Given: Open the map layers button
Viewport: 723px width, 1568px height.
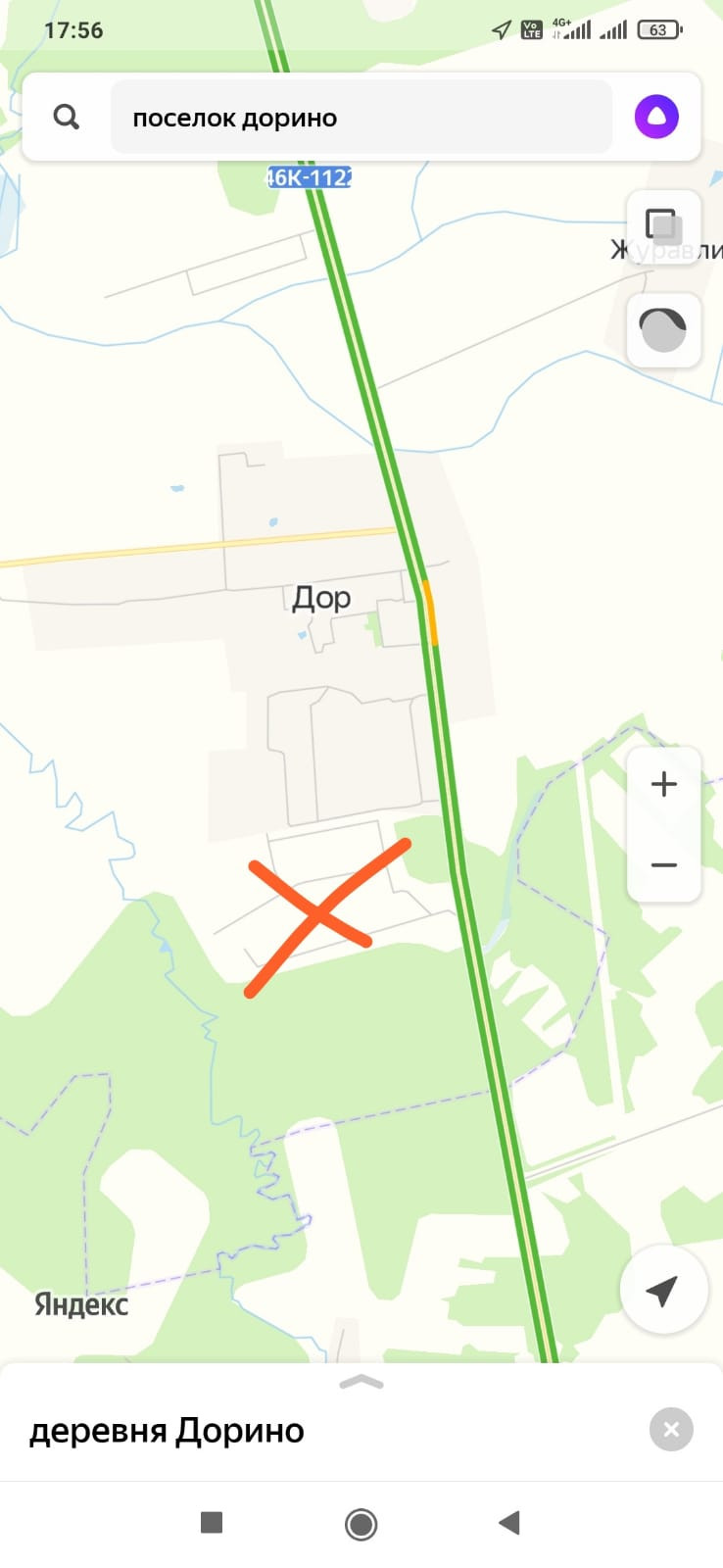Looking at the screenshot, I should [663, 226].
